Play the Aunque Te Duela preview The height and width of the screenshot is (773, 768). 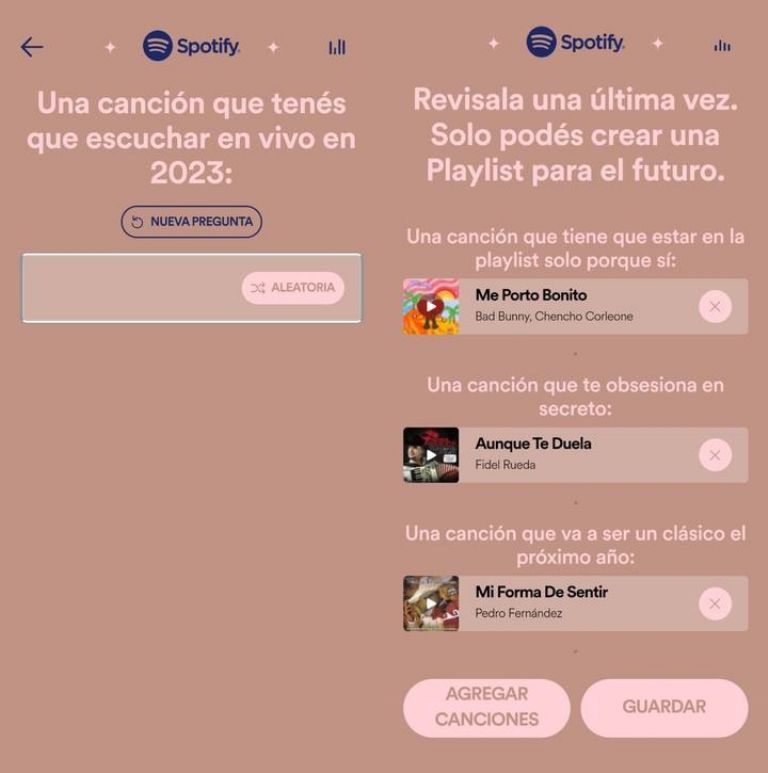pyautogui.click(x=431, y=455)
